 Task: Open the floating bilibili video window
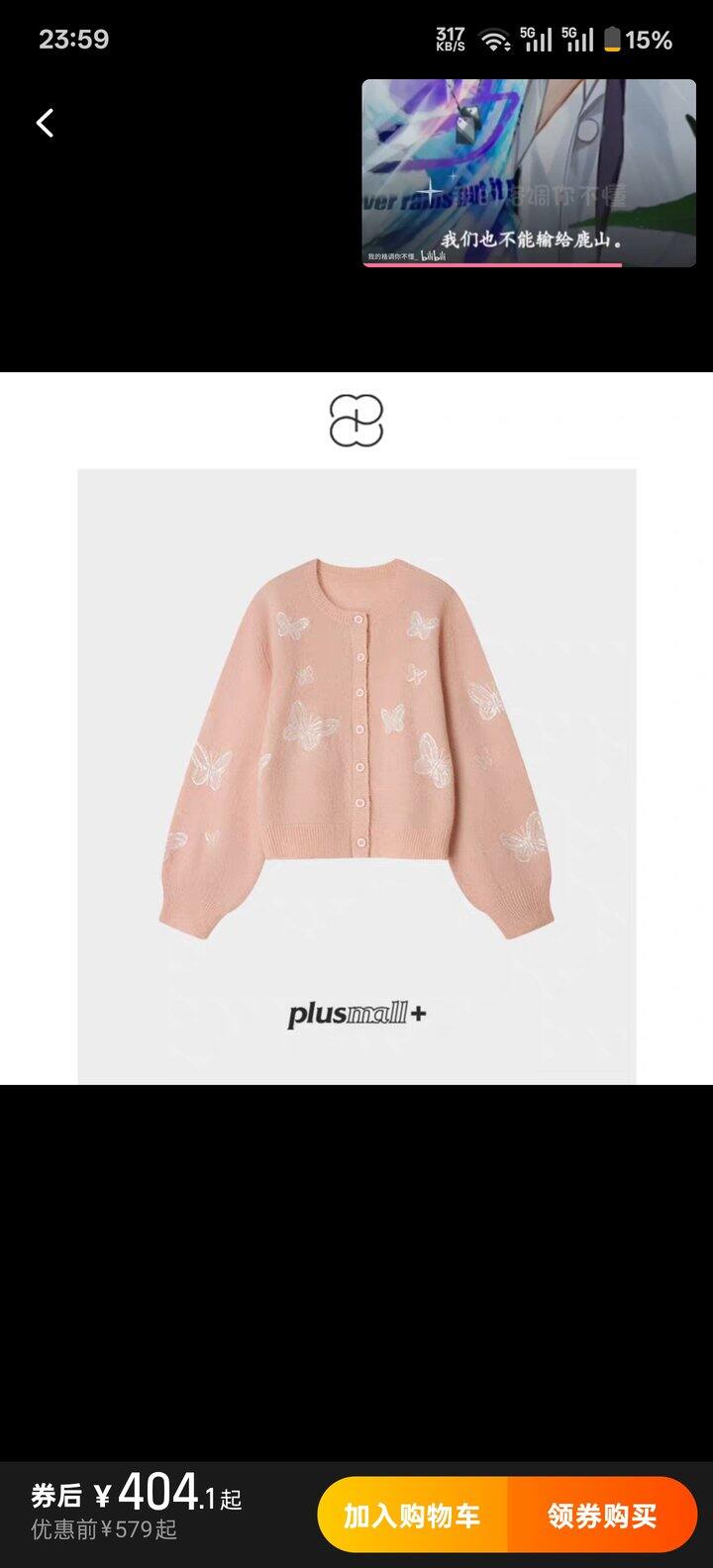click(x=529, y=173)
